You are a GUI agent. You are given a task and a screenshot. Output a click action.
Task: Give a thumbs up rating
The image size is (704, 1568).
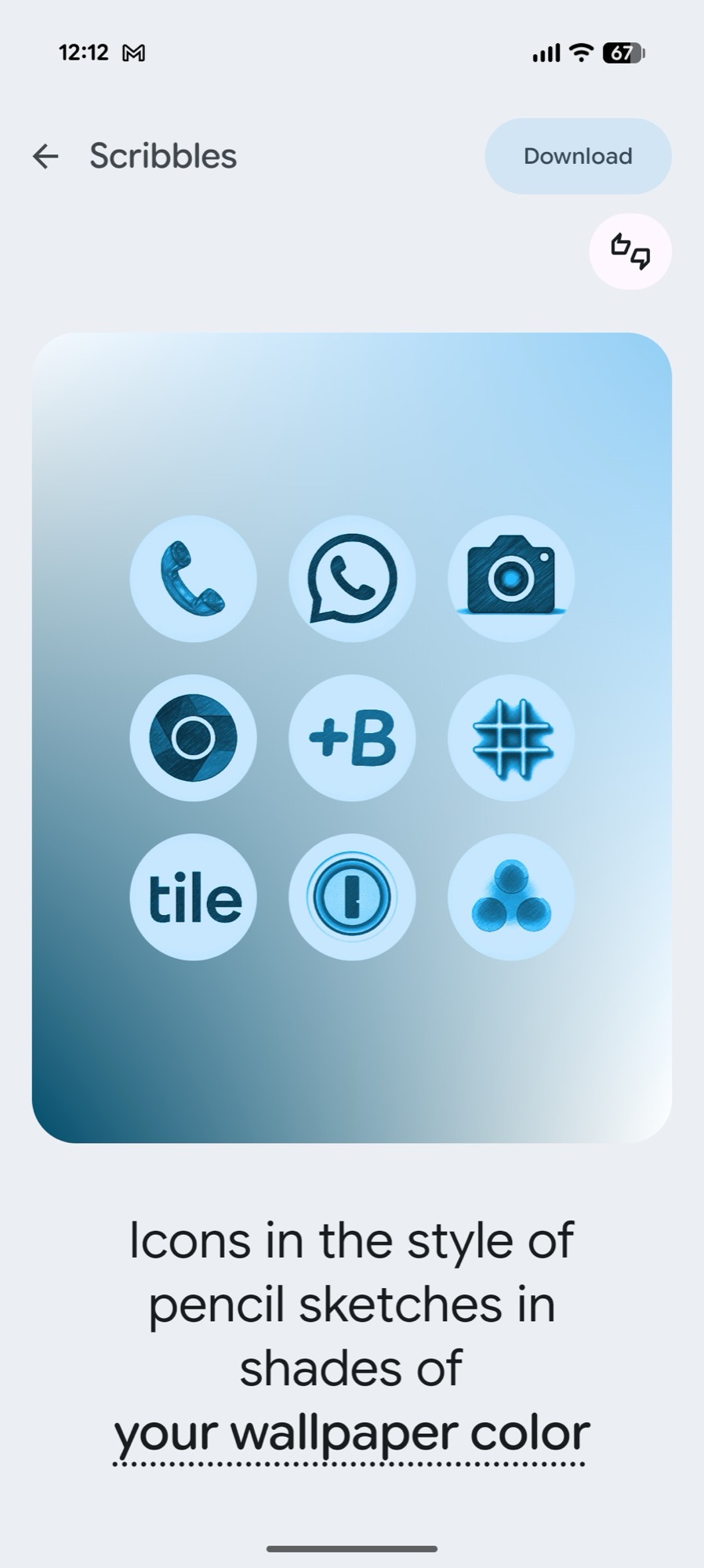click(x=620, y=245)
